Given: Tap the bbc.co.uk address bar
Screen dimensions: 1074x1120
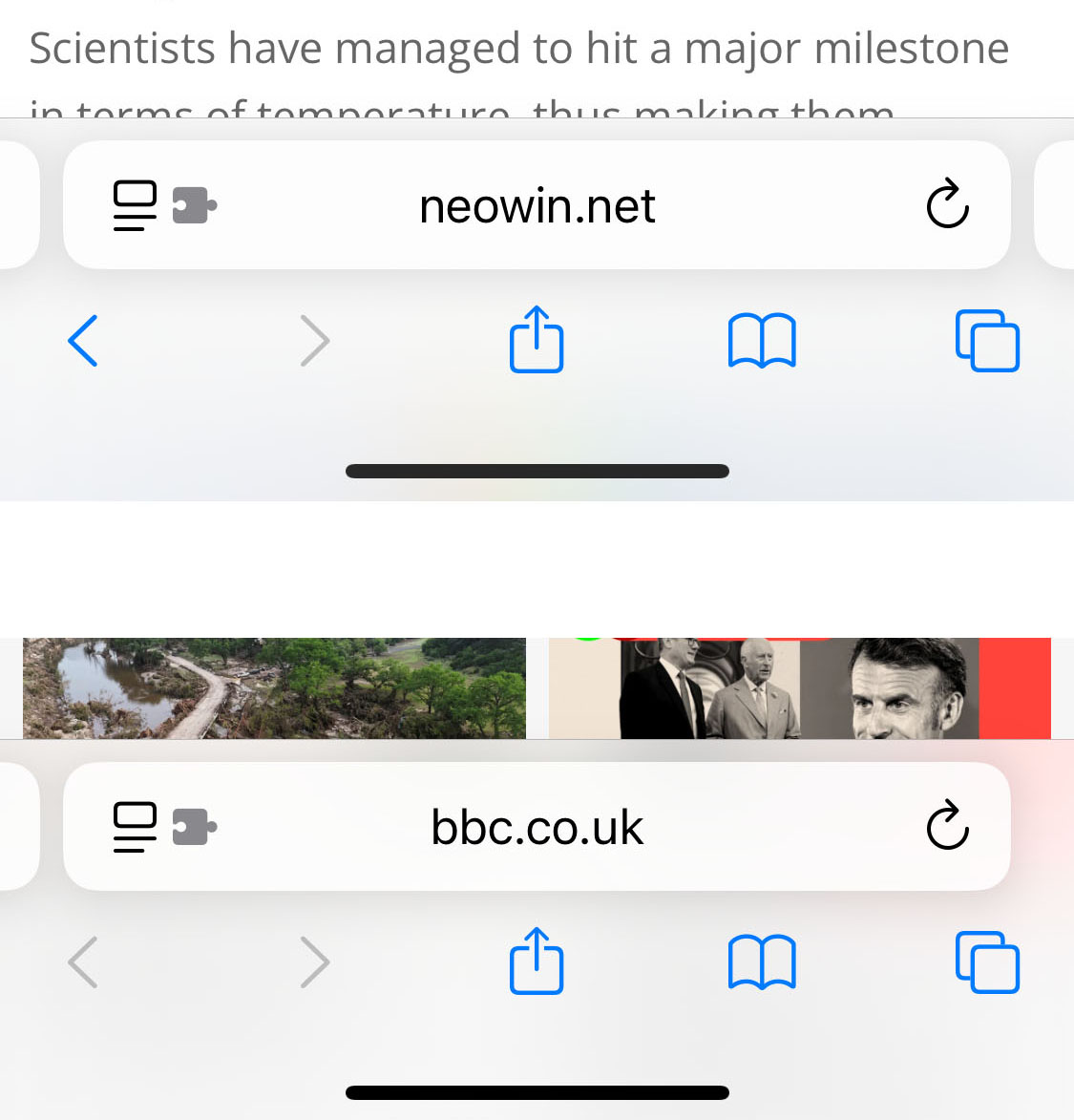Looking at the screenshot, I should click(x=537, y=827).
